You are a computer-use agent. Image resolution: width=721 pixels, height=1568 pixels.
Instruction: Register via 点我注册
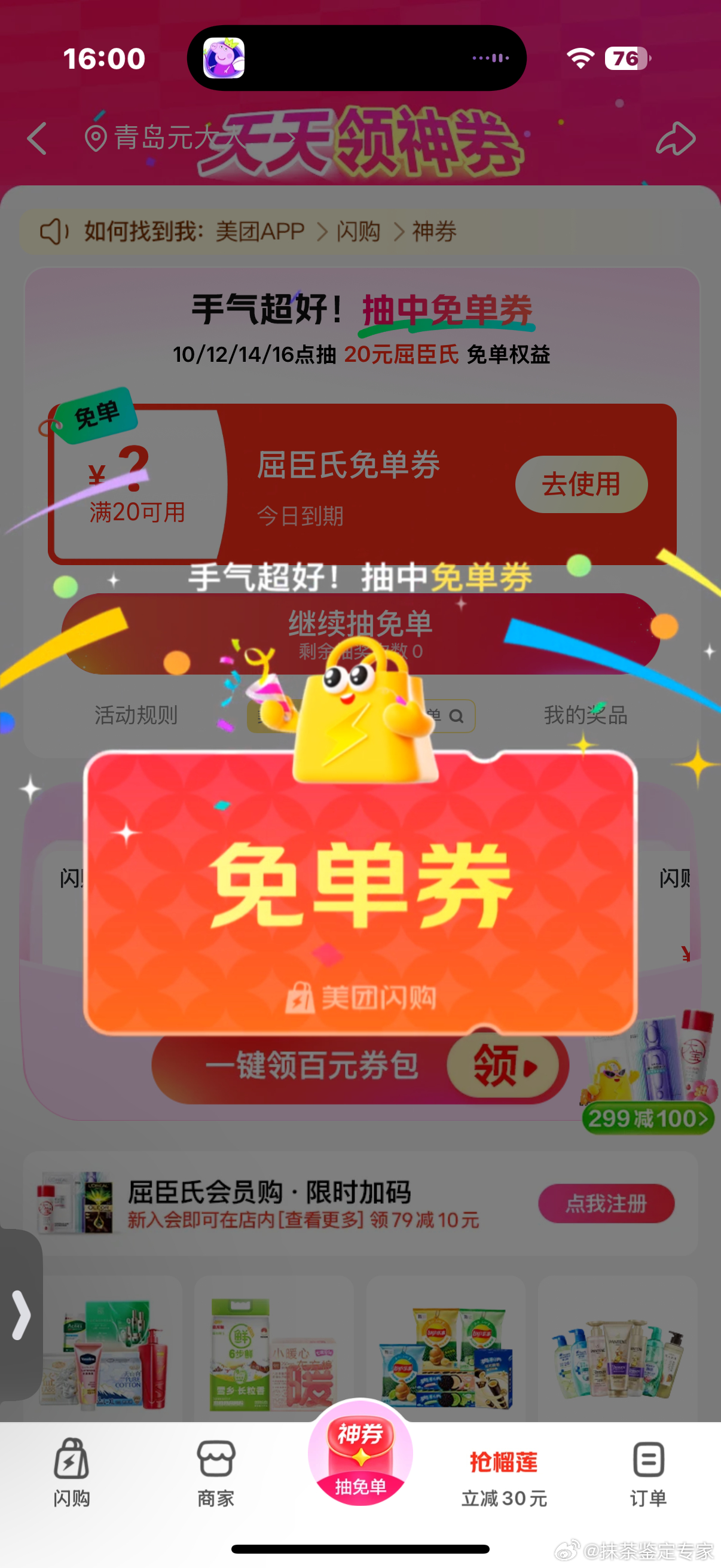(x=606, y=1203)
